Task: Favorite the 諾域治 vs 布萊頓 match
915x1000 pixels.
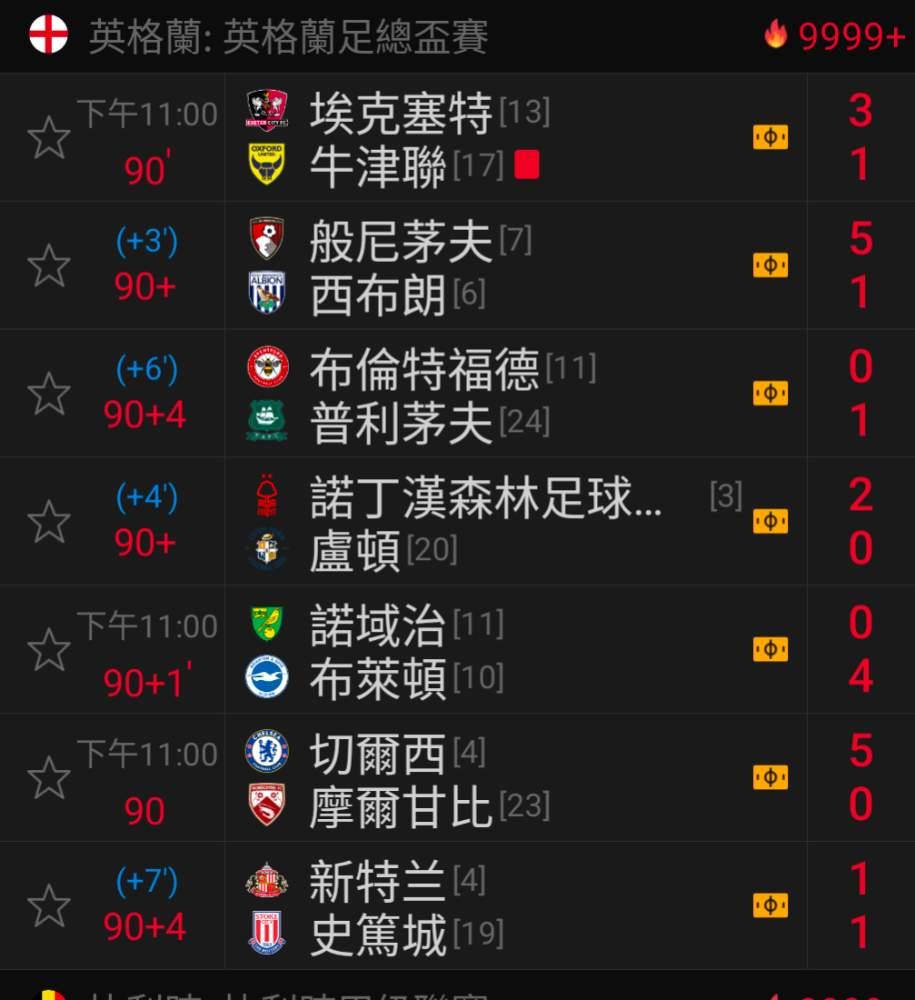Action: point(48,649)
